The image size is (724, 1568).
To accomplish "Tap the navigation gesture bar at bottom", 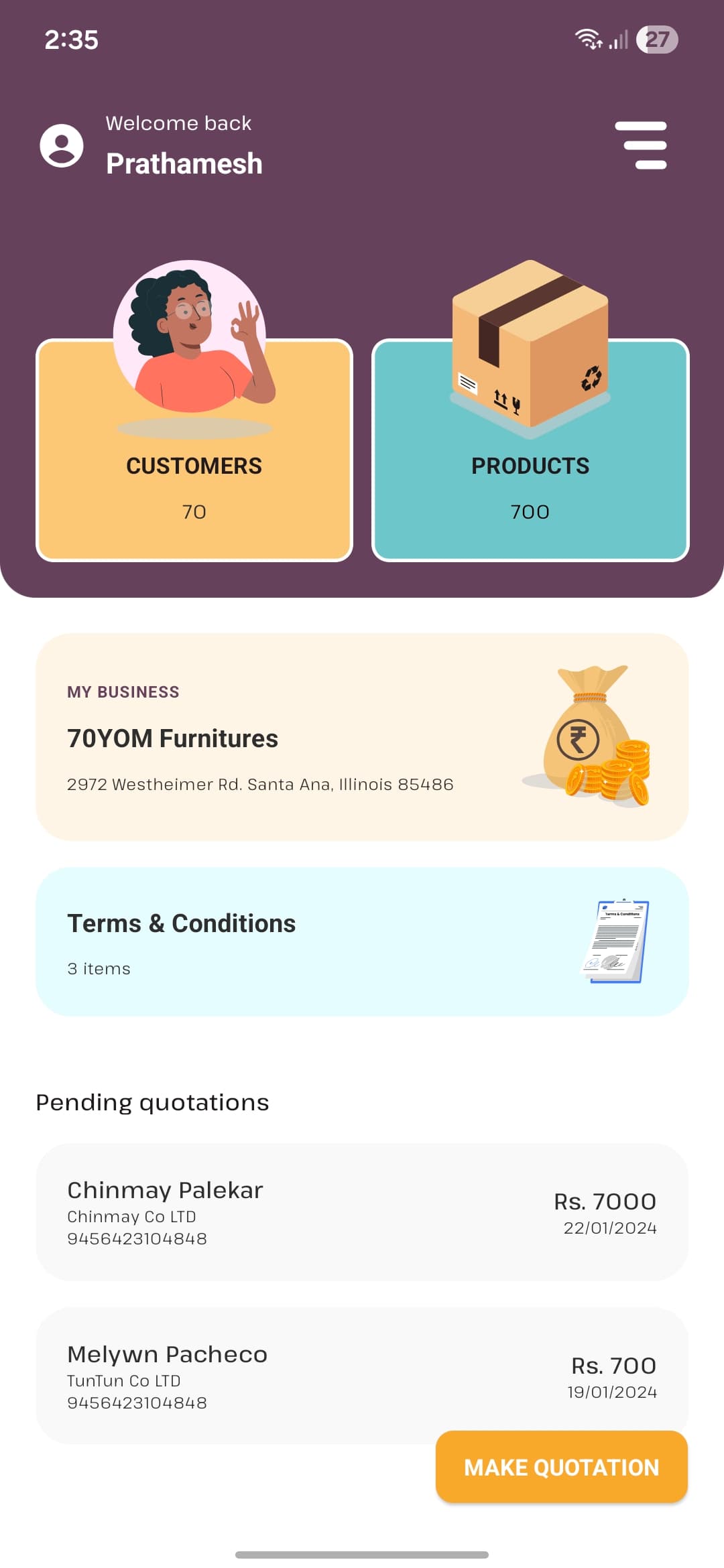I will tap(362, 1555).
